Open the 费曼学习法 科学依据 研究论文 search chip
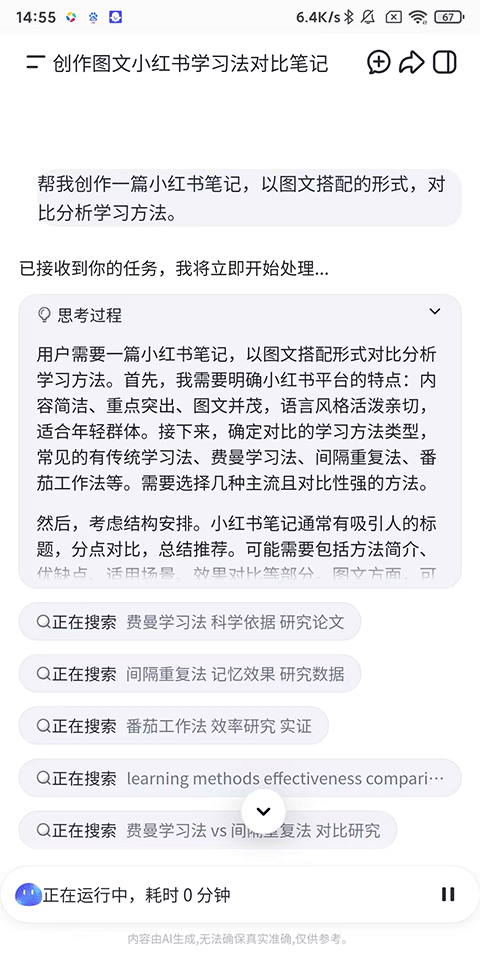480x960 pixels. (190, 622)
